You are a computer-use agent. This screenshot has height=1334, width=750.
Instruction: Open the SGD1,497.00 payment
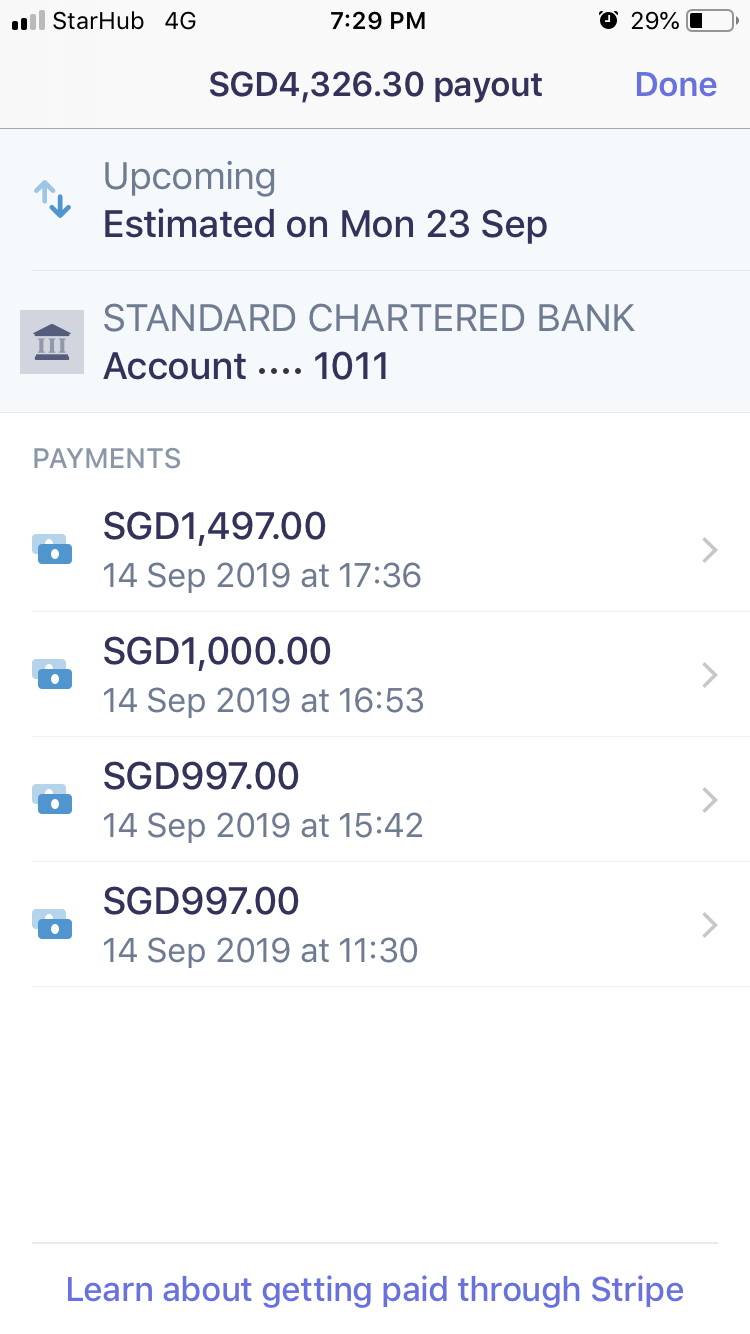point(375,549)
